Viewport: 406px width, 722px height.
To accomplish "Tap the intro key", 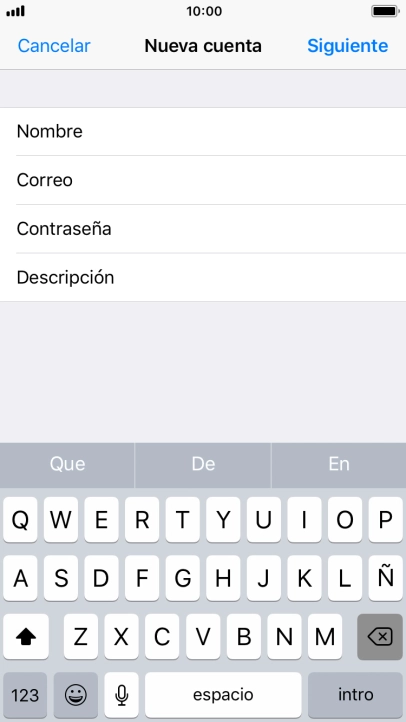I will (355, 694).
